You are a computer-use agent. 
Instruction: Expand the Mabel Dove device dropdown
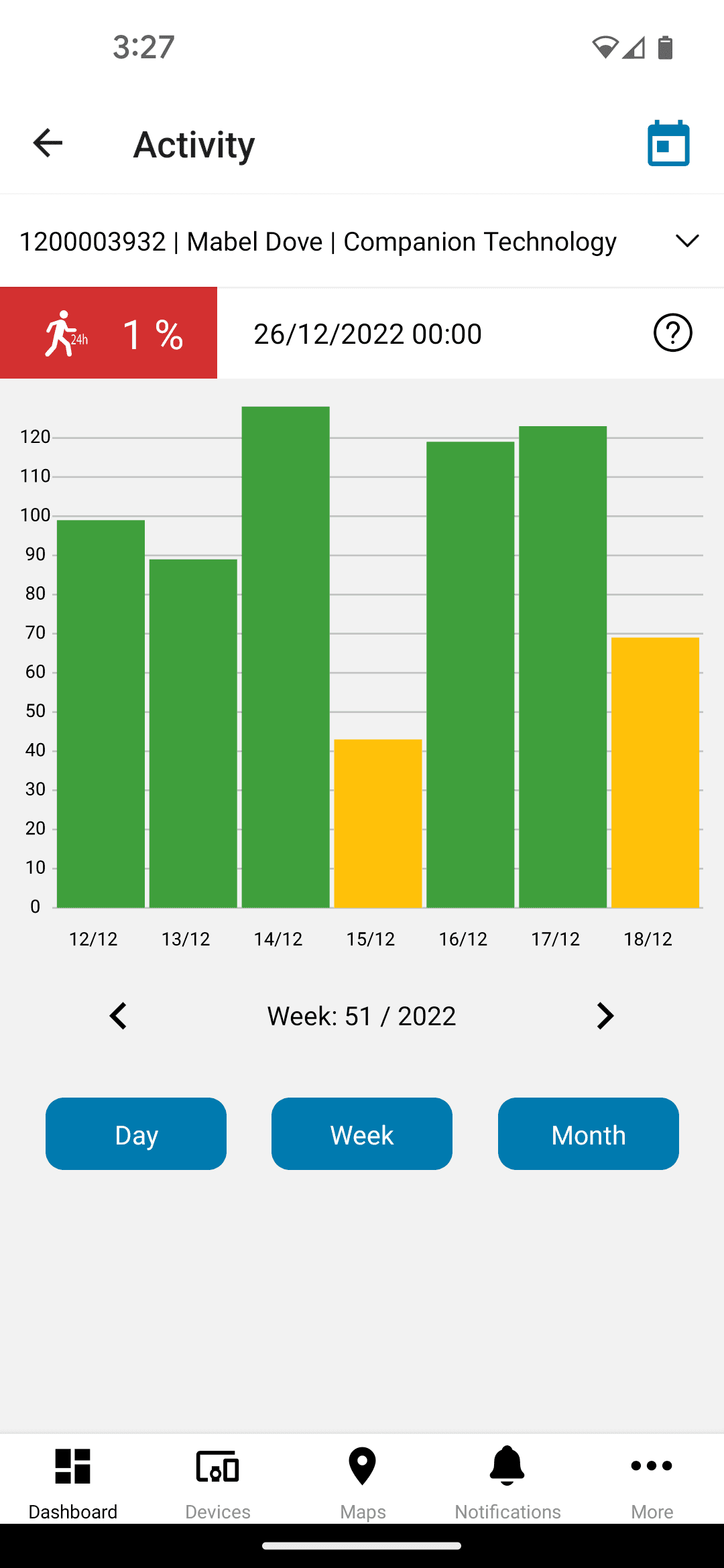[687, 241]
